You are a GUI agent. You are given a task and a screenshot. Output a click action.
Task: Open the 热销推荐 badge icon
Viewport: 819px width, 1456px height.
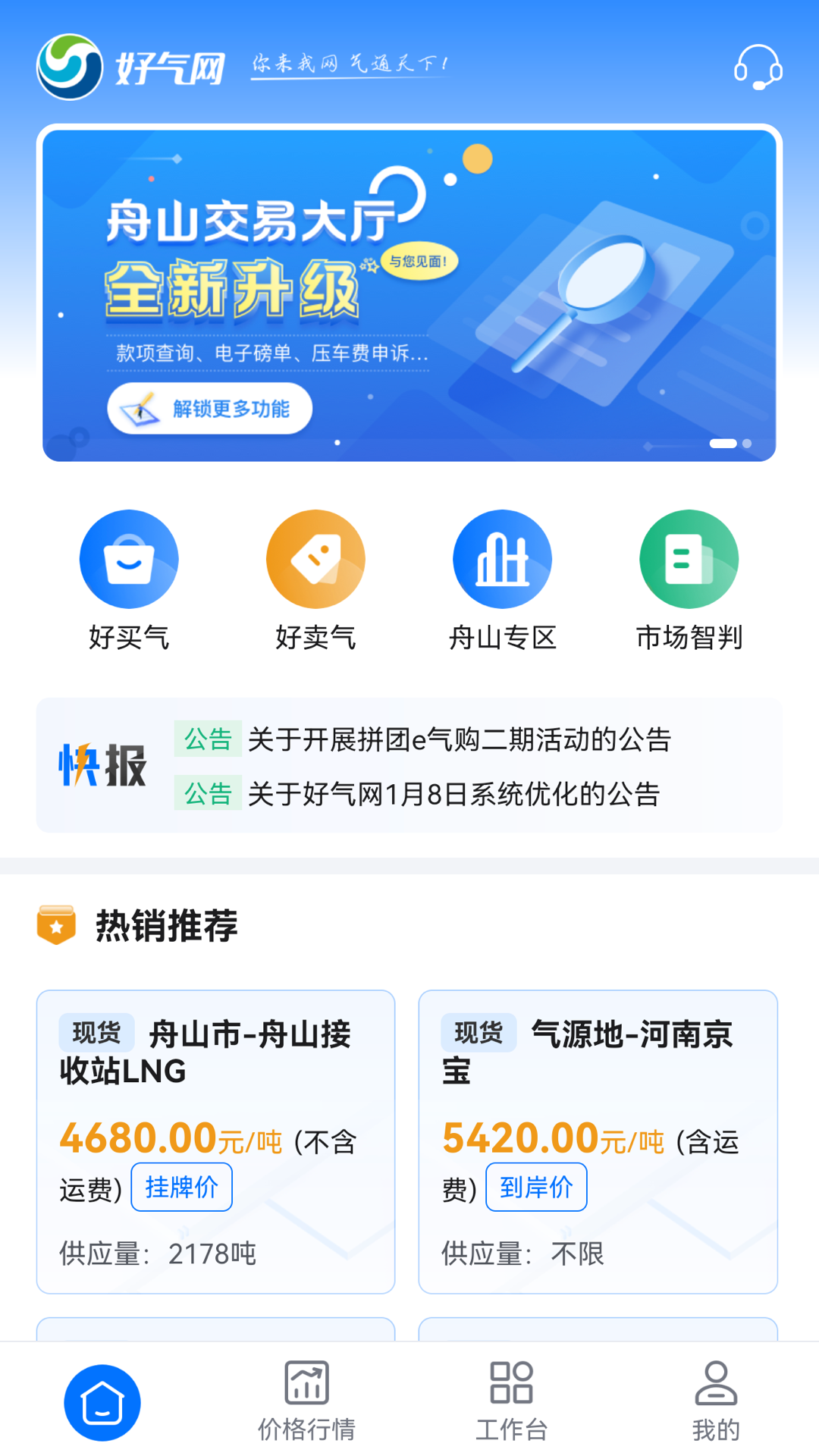pos(56,924)
